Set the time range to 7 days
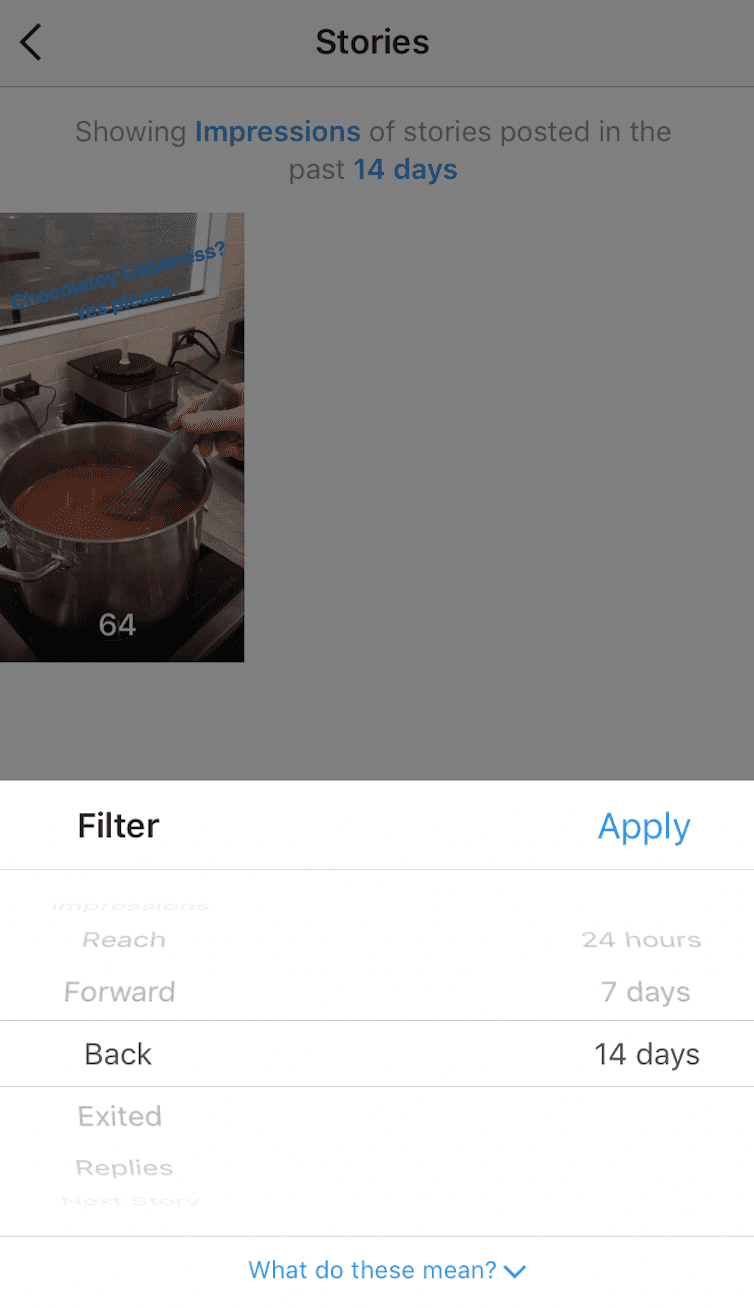 [x=646, y=992]
